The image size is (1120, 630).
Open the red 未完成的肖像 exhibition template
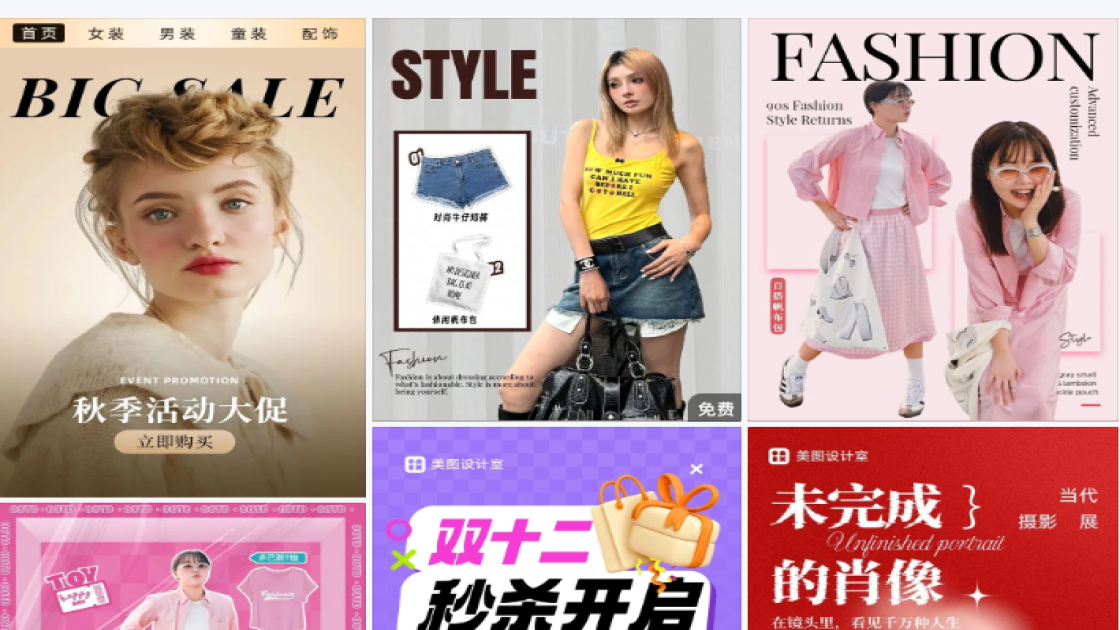[x=932, y=530]
